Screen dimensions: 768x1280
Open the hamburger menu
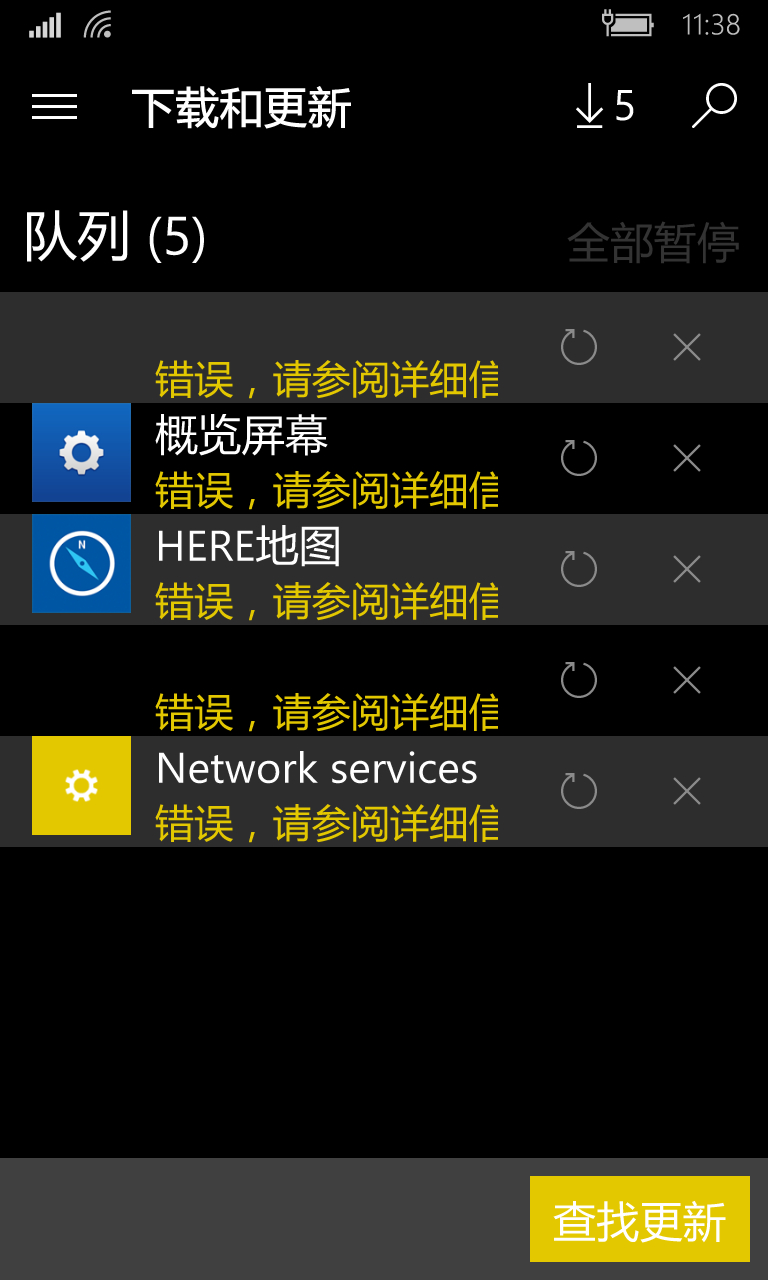tap(54, 107)
